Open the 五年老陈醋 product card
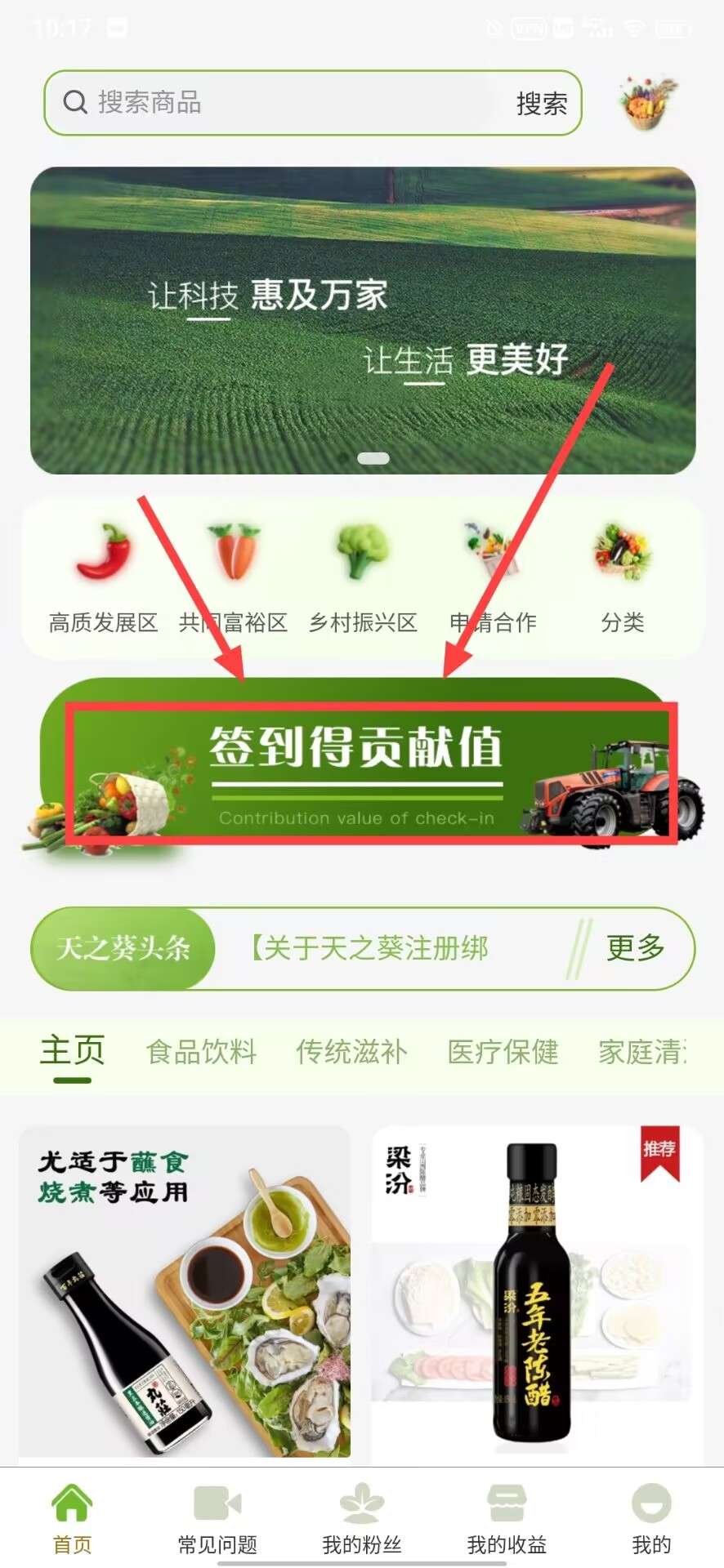The image size is (724, 1568). tap(537, 1292)
